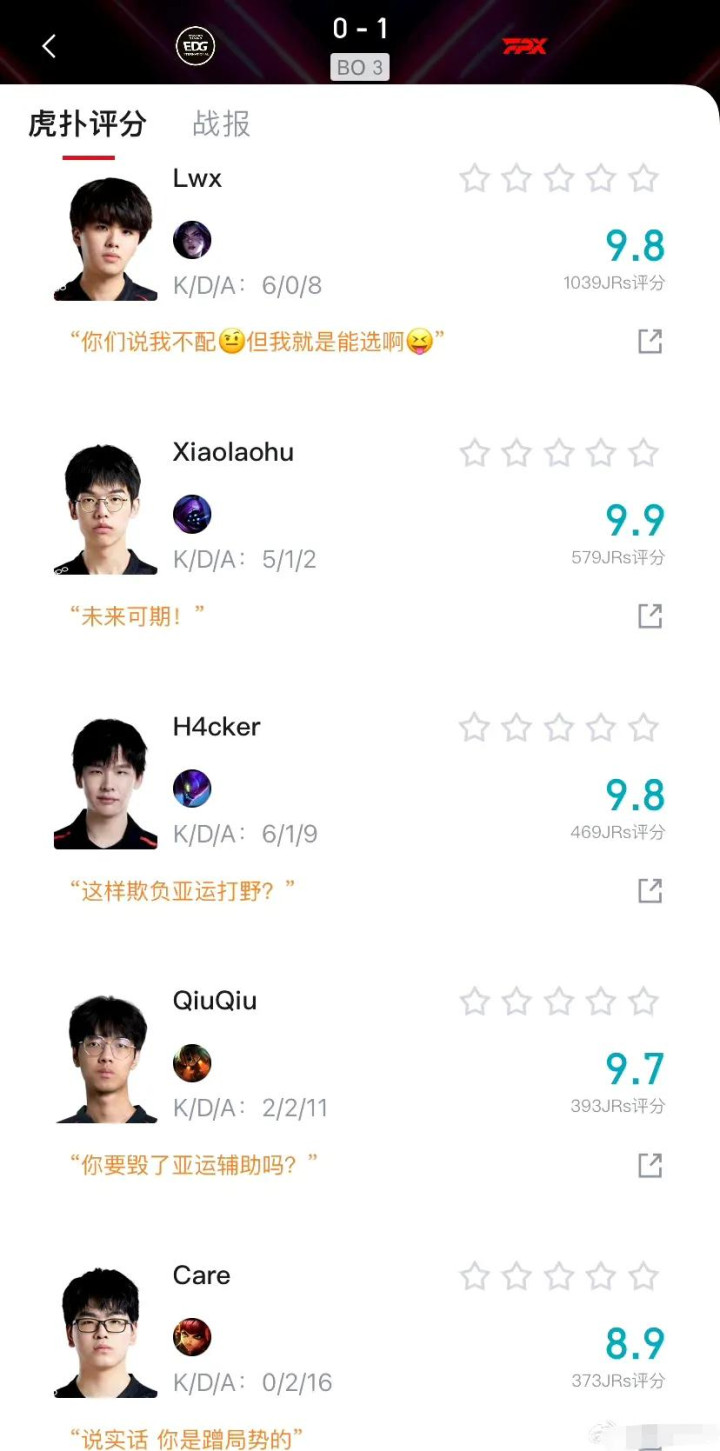Rate Lwx five stars
720x1451 pixels.
[643, 179]
